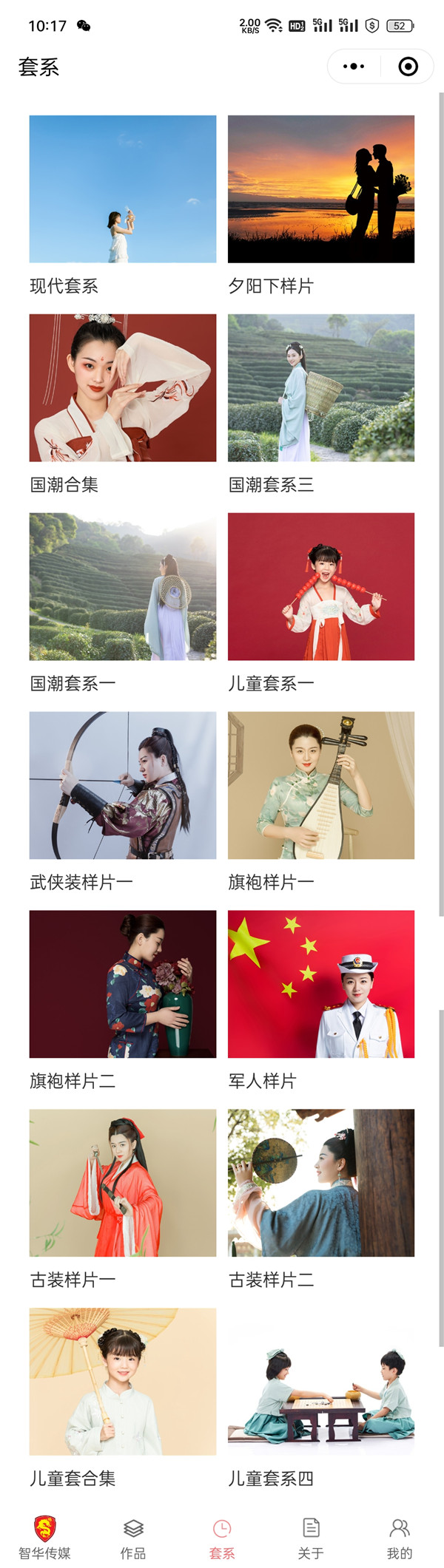This screenshot has height=1568, width=444.
Task: Switch to the 智华传媒 home tab
Action: 44,1536
